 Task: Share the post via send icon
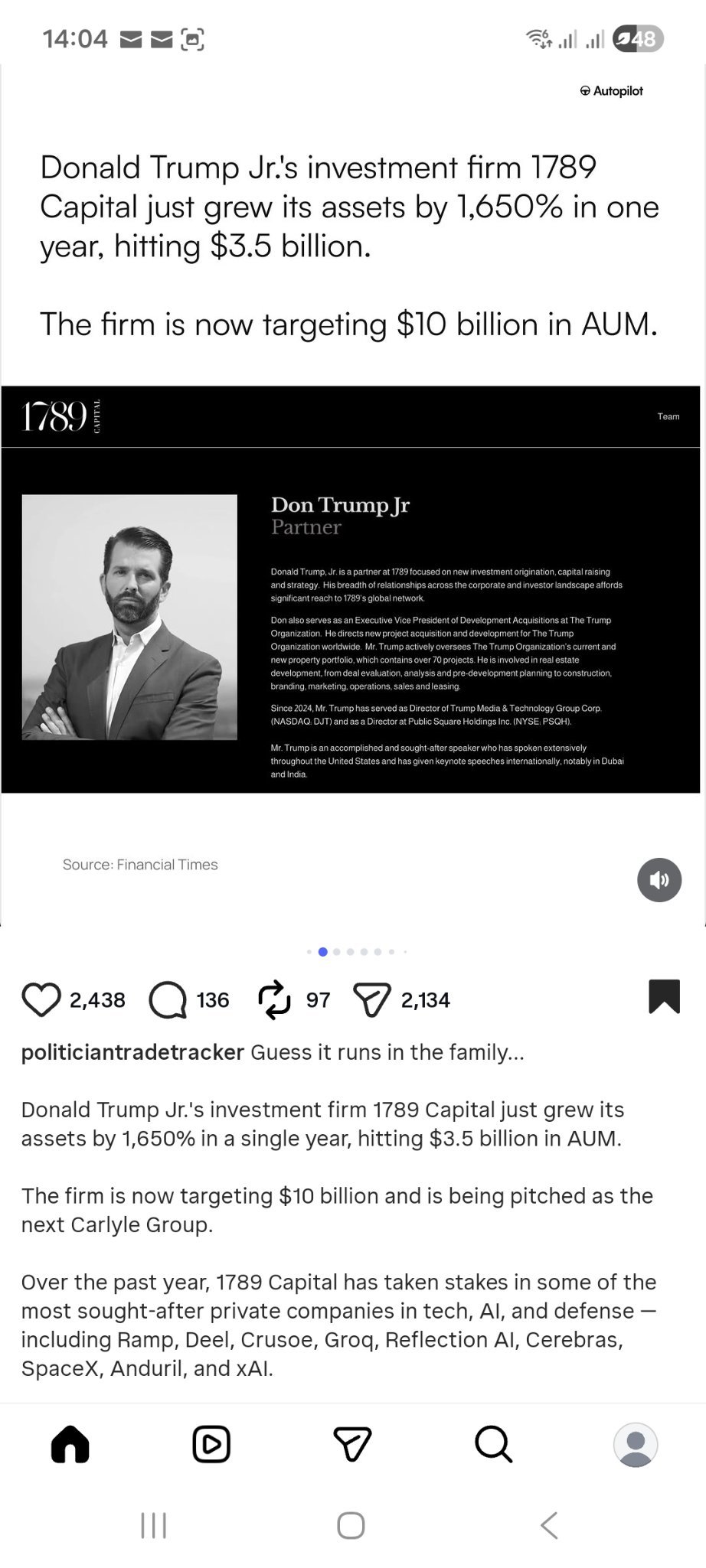(372, 999)
